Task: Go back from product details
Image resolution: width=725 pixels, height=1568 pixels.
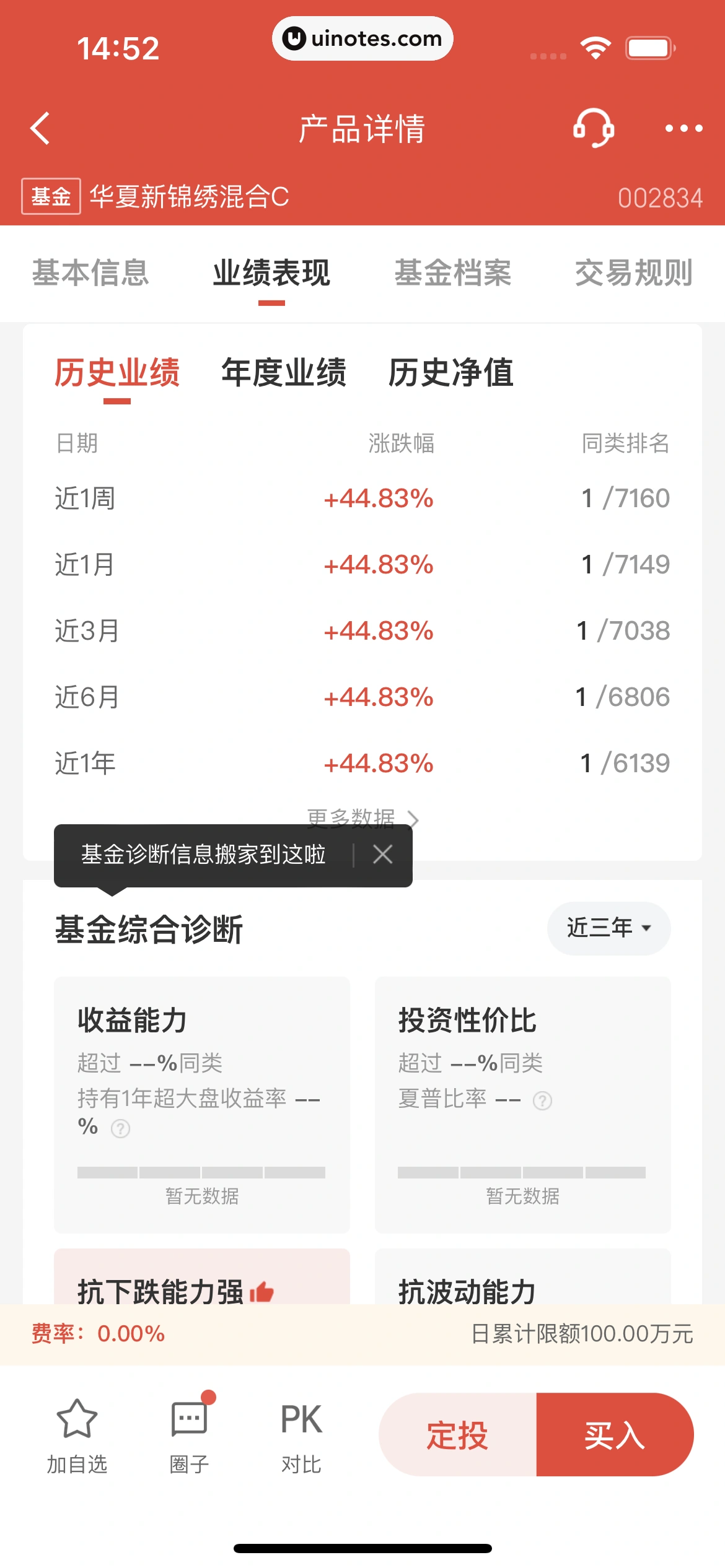Action: [x=41, y=129]
